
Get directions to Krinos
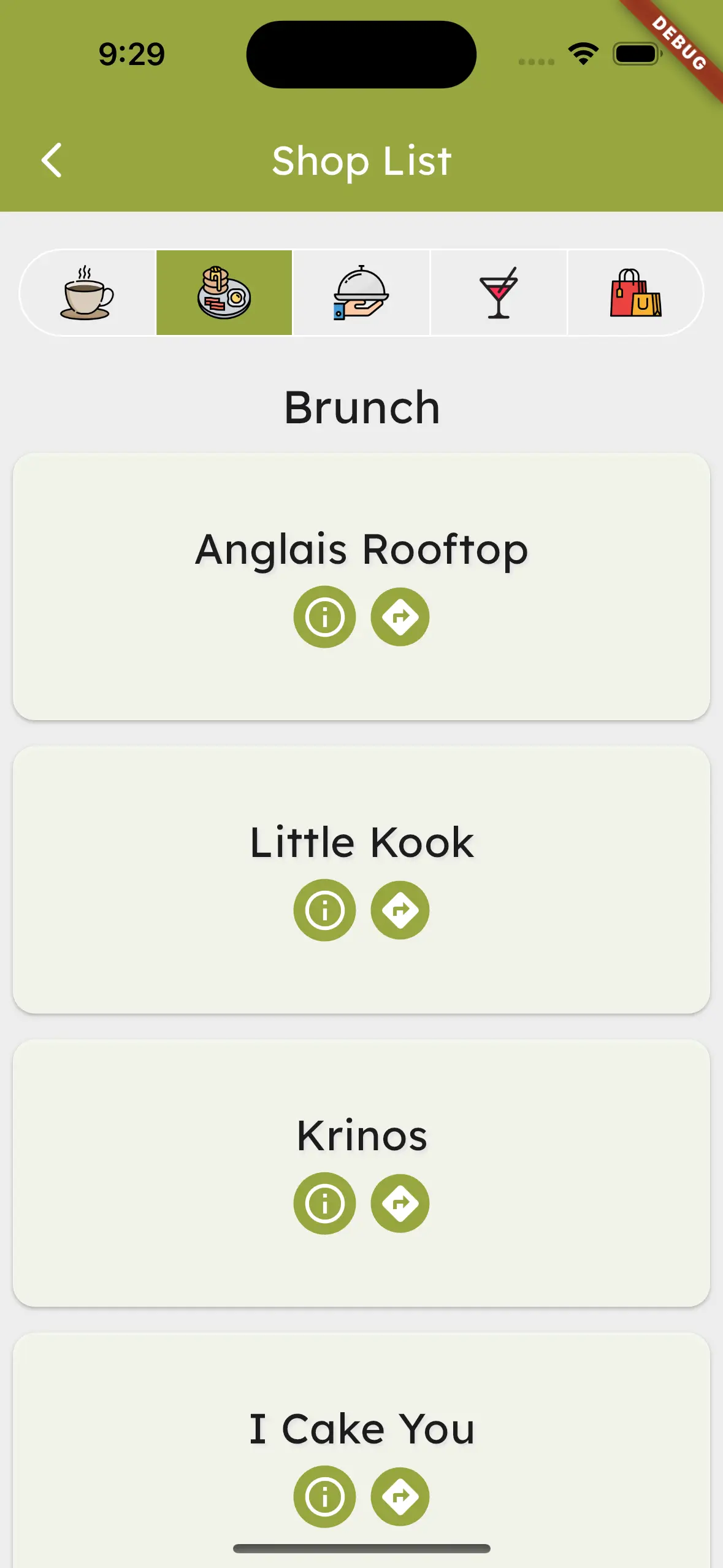(400, 1203)
